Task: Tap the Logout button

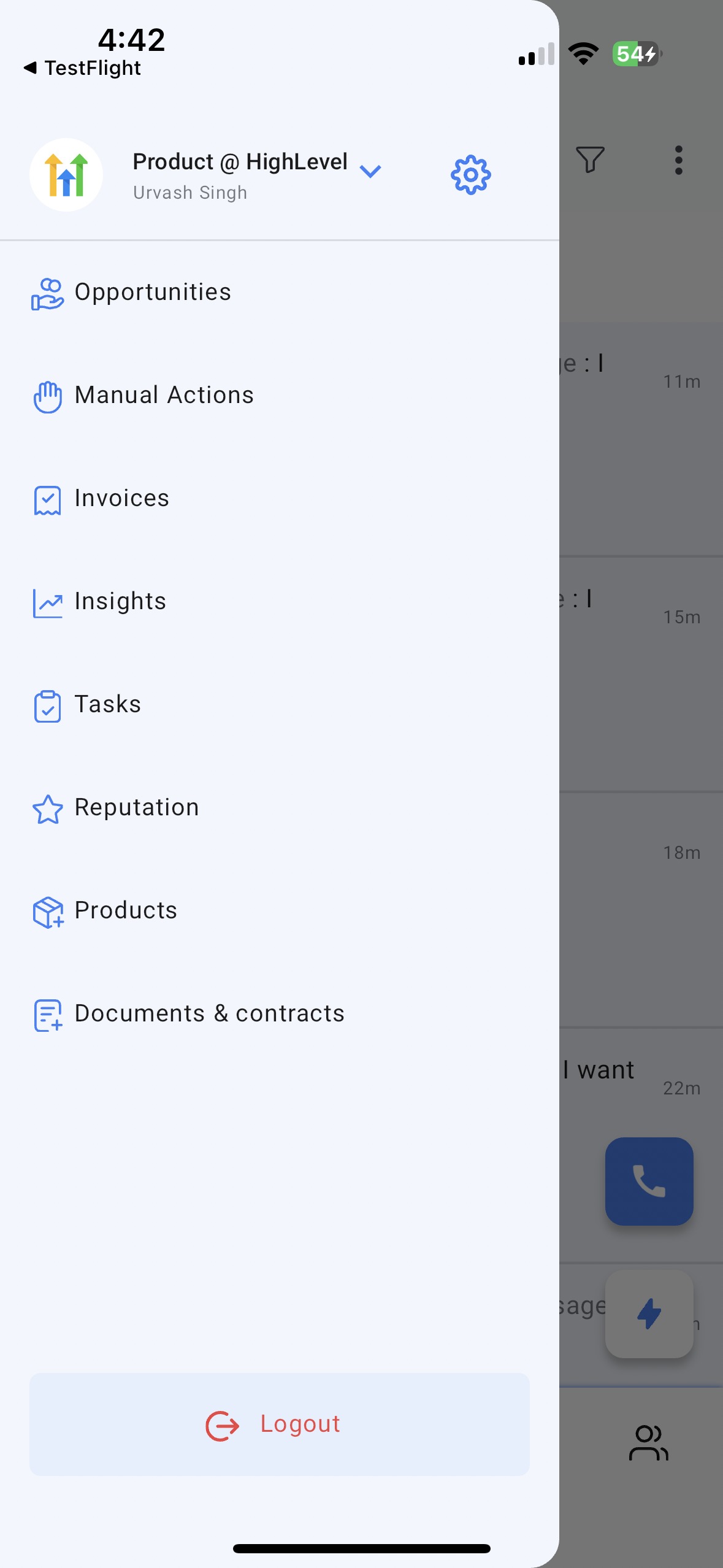Action: (280, 1424)
